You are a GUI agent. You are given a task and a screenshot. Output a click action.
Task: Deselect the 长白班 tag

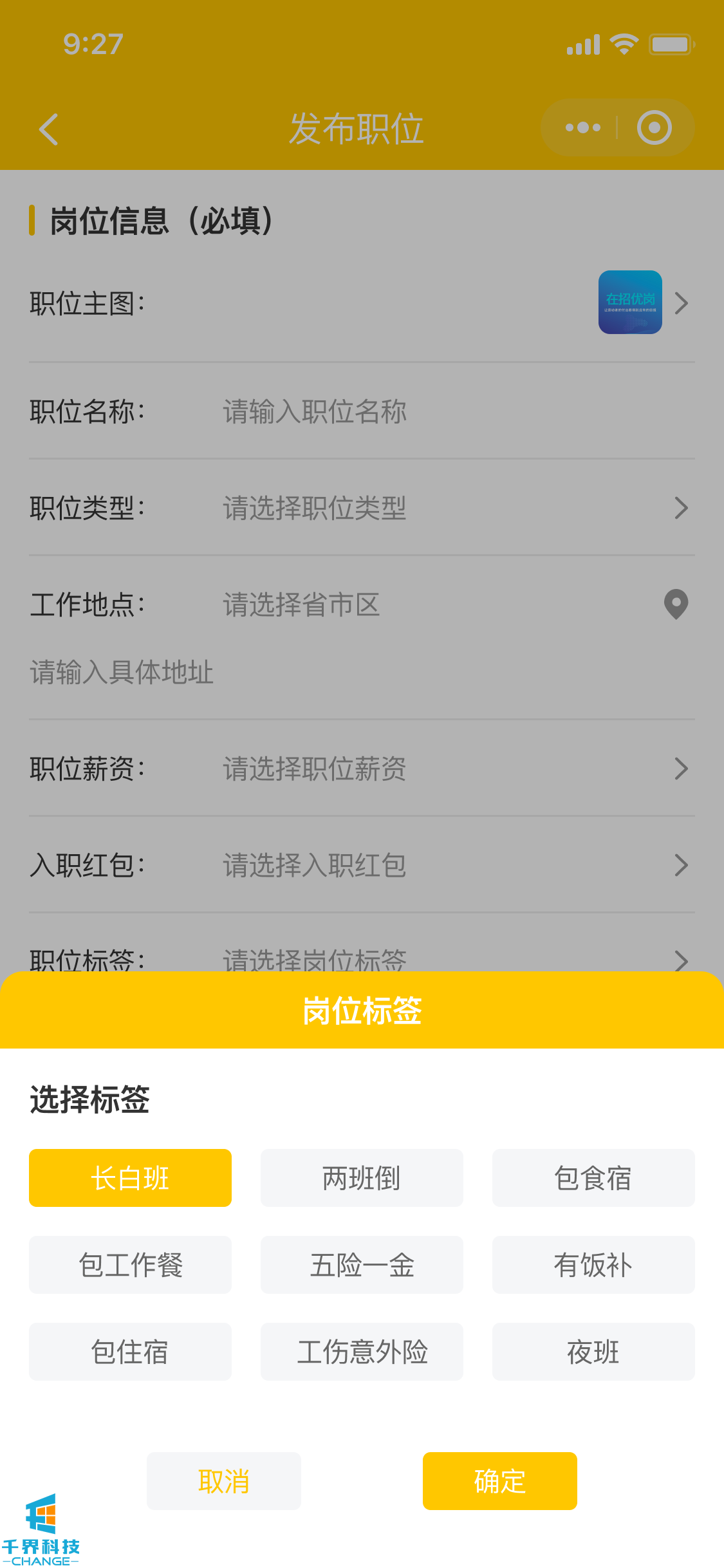(x=130, y=1177)
